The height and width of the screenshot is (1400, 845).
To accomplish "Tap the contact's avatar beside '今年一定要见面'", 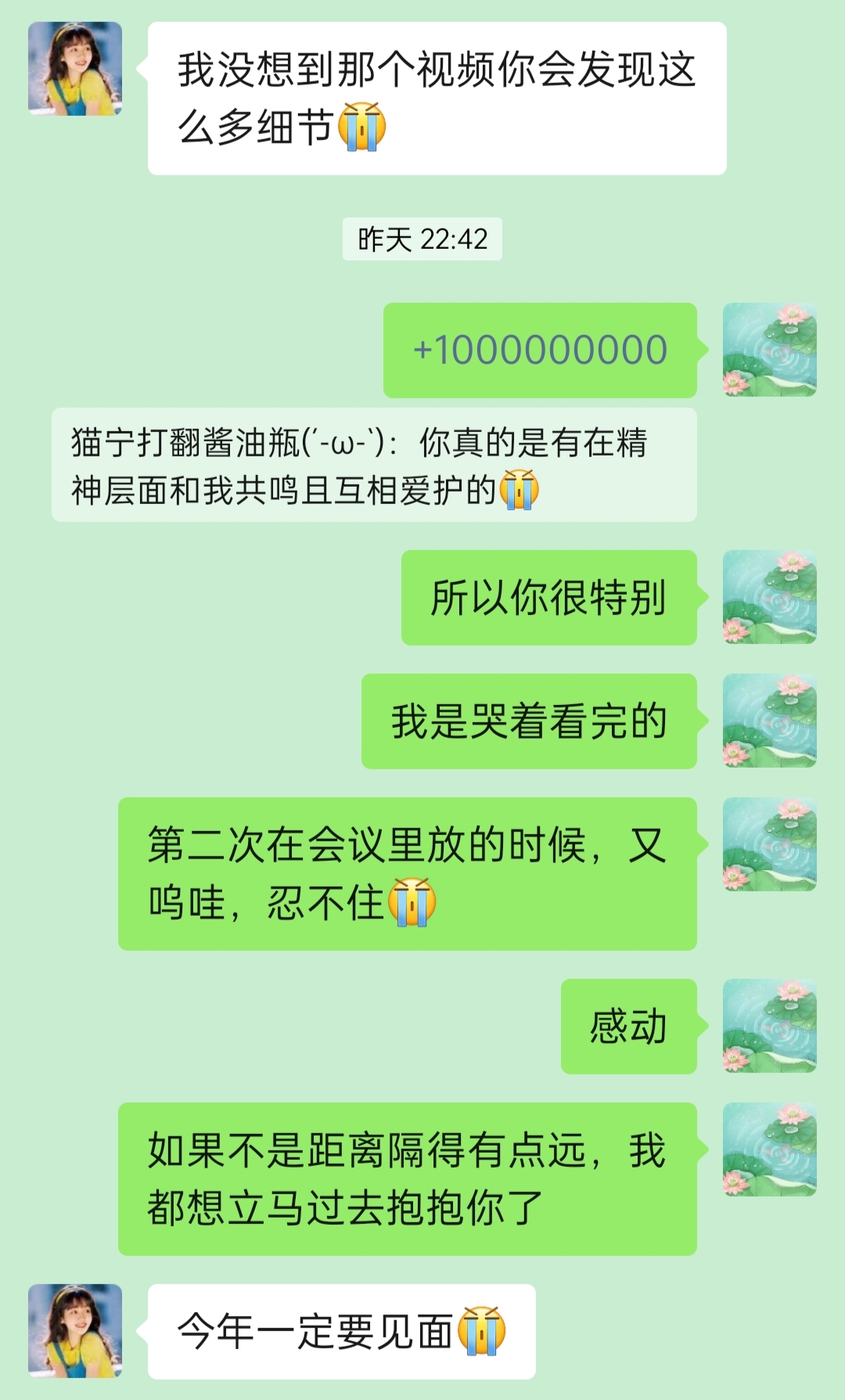I will click(x=75, y=1330).
